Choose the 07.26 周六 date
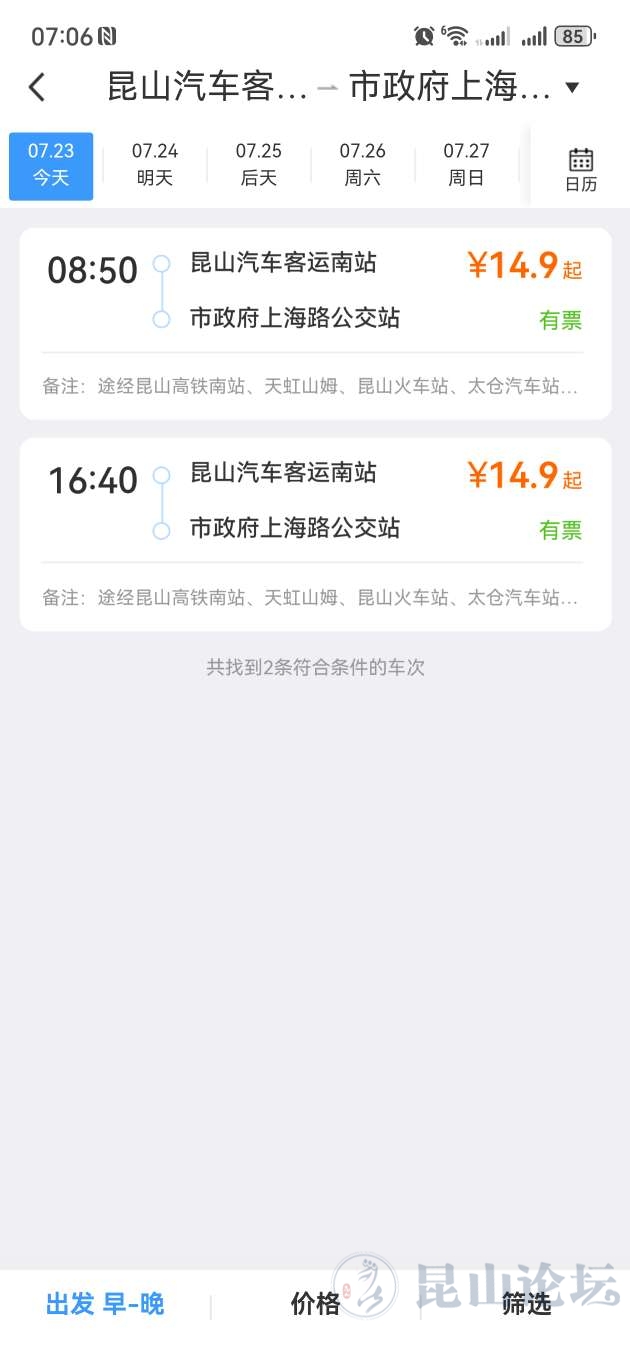Image resolution: width=630 pixels, height=1360 pixels. [x=362, y=166]
